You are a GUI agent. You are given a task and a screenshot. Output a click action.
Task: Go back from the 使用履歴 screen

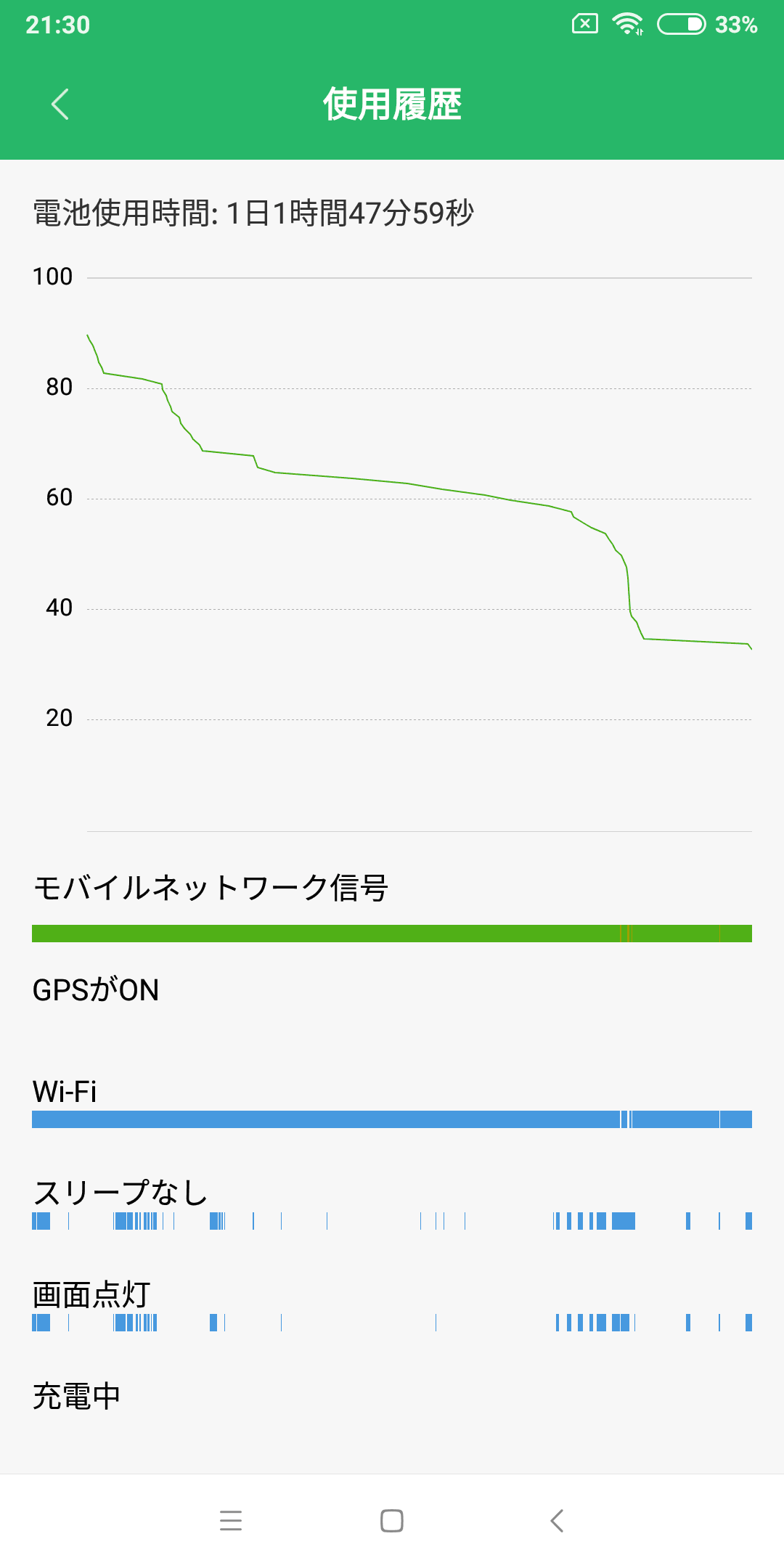click(60, 105)
